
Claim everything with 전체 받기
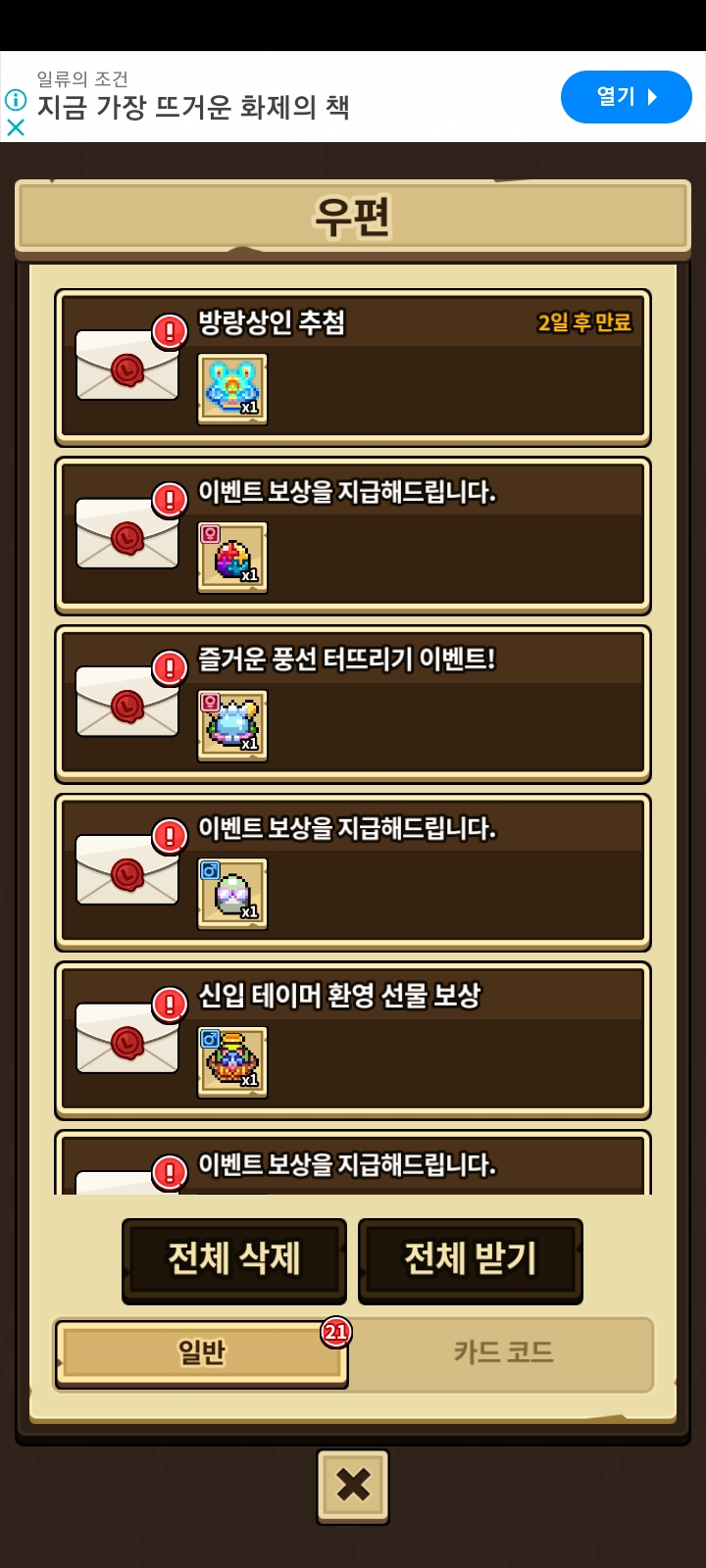(x=471, y=1259)
